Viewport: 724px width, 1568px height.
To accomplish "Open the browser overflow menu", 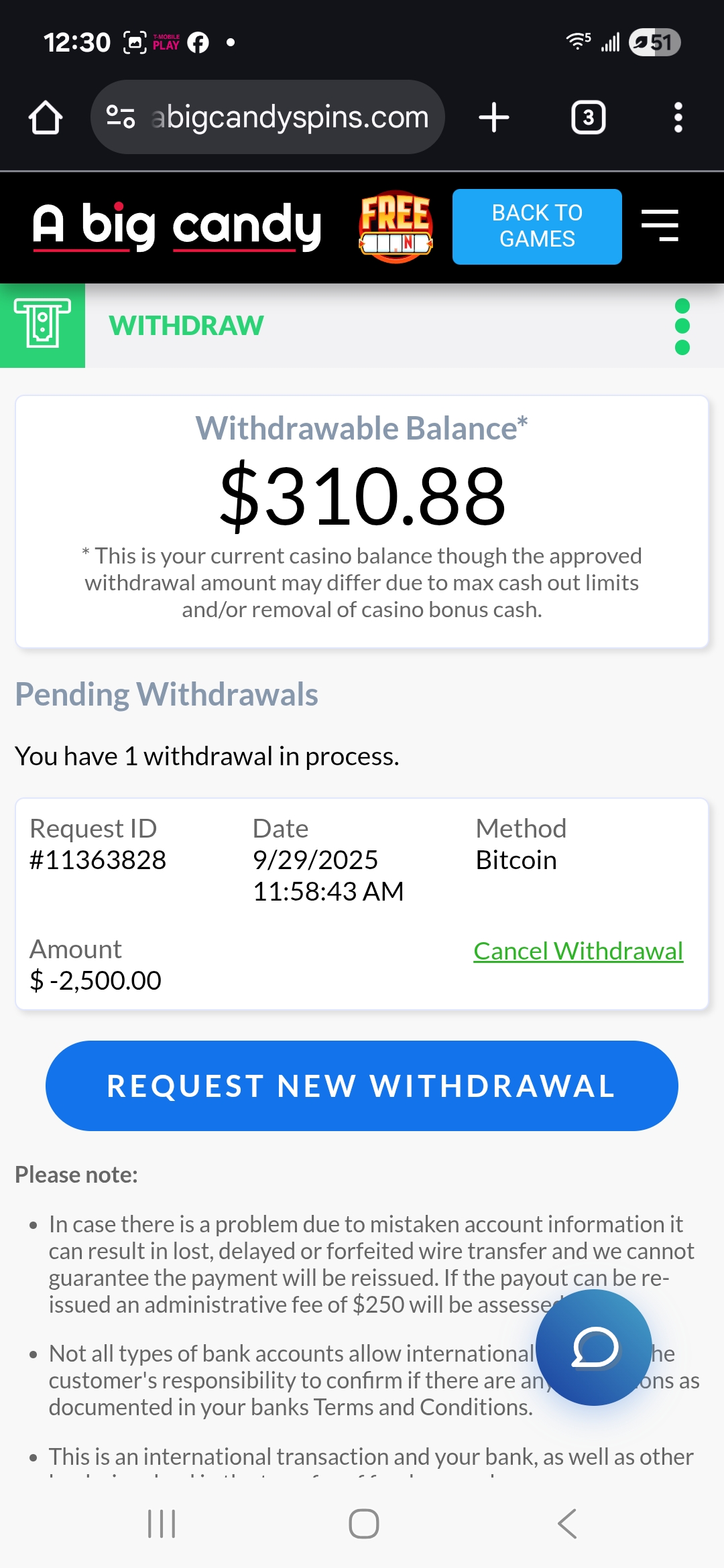I will (678, 117).
